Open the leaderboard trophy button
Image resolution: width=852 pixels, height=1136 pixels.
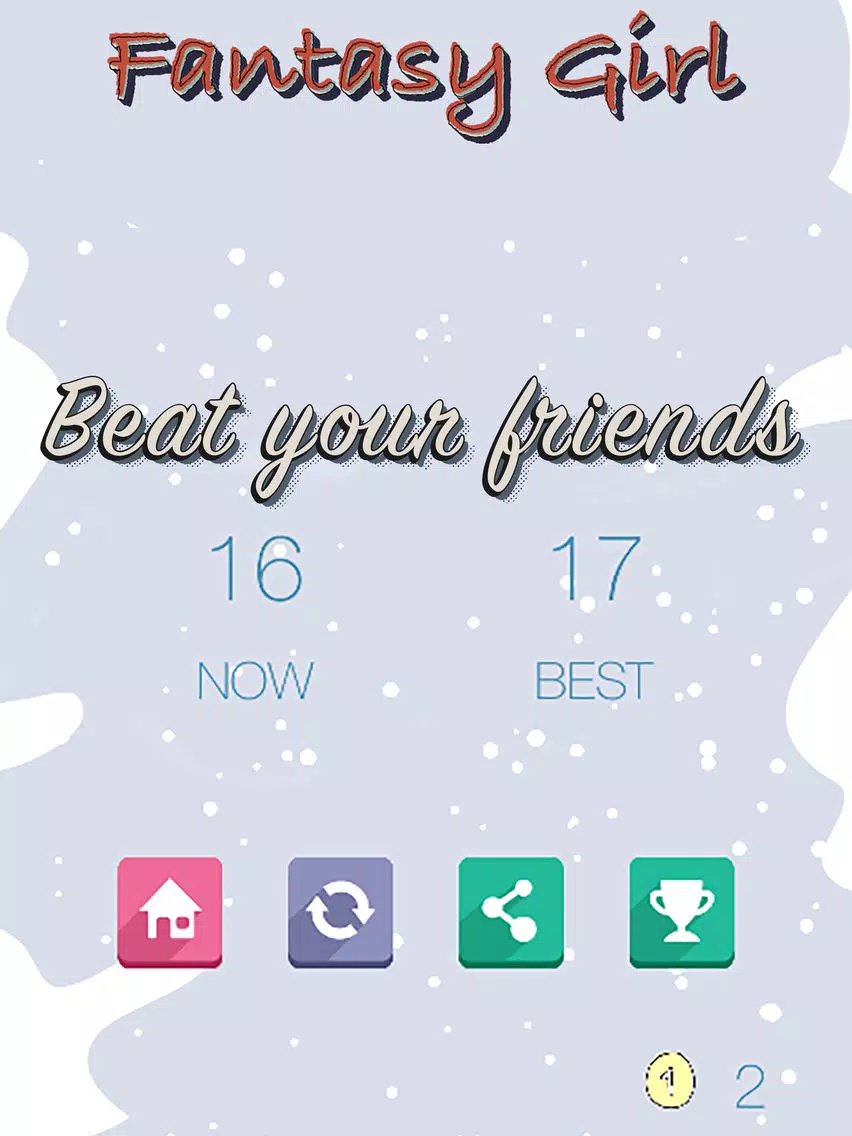682,912
